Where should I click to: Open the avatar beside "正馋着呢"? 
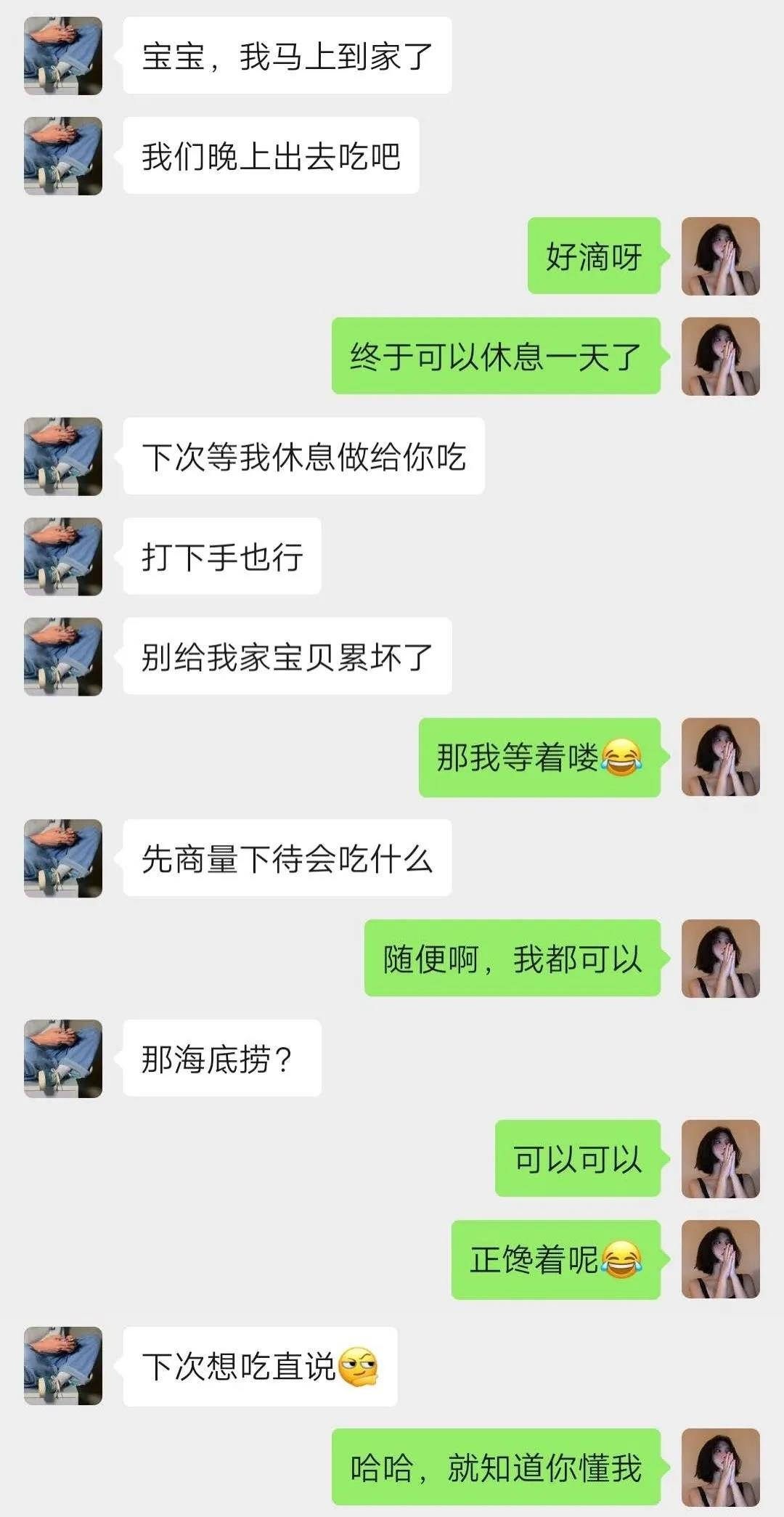[x=720, y=1259]
